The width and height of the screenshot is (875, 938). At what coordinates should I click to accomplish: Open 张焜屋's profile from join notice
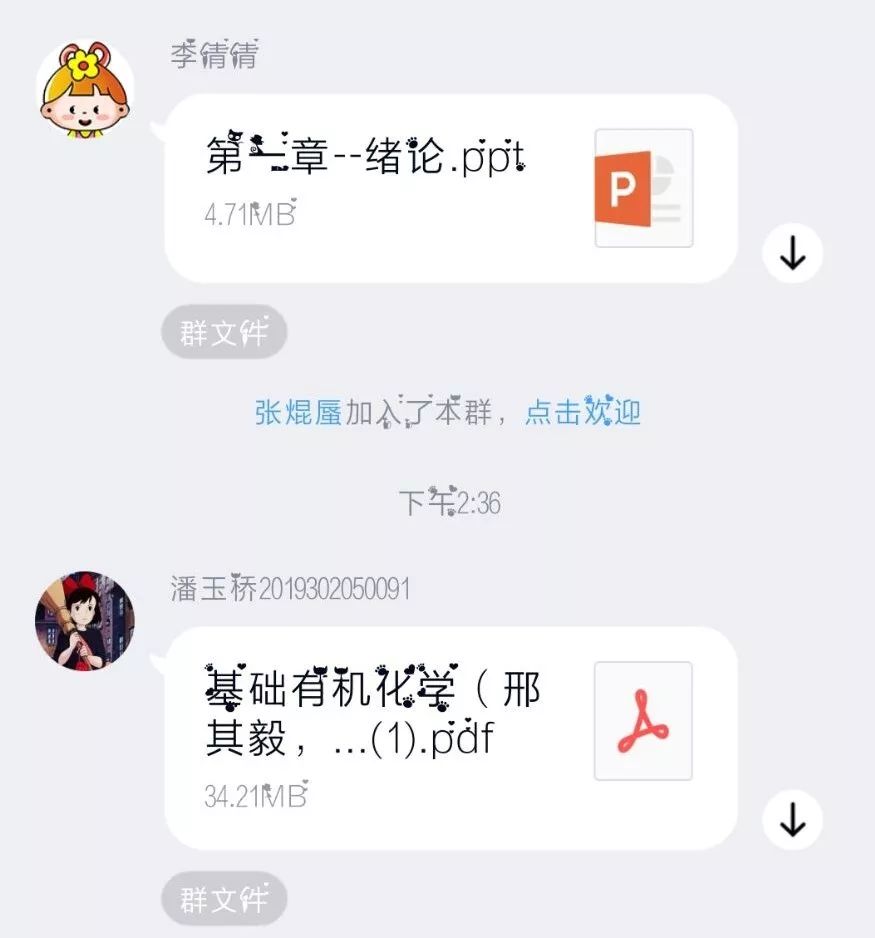click(x=298, y=412)
